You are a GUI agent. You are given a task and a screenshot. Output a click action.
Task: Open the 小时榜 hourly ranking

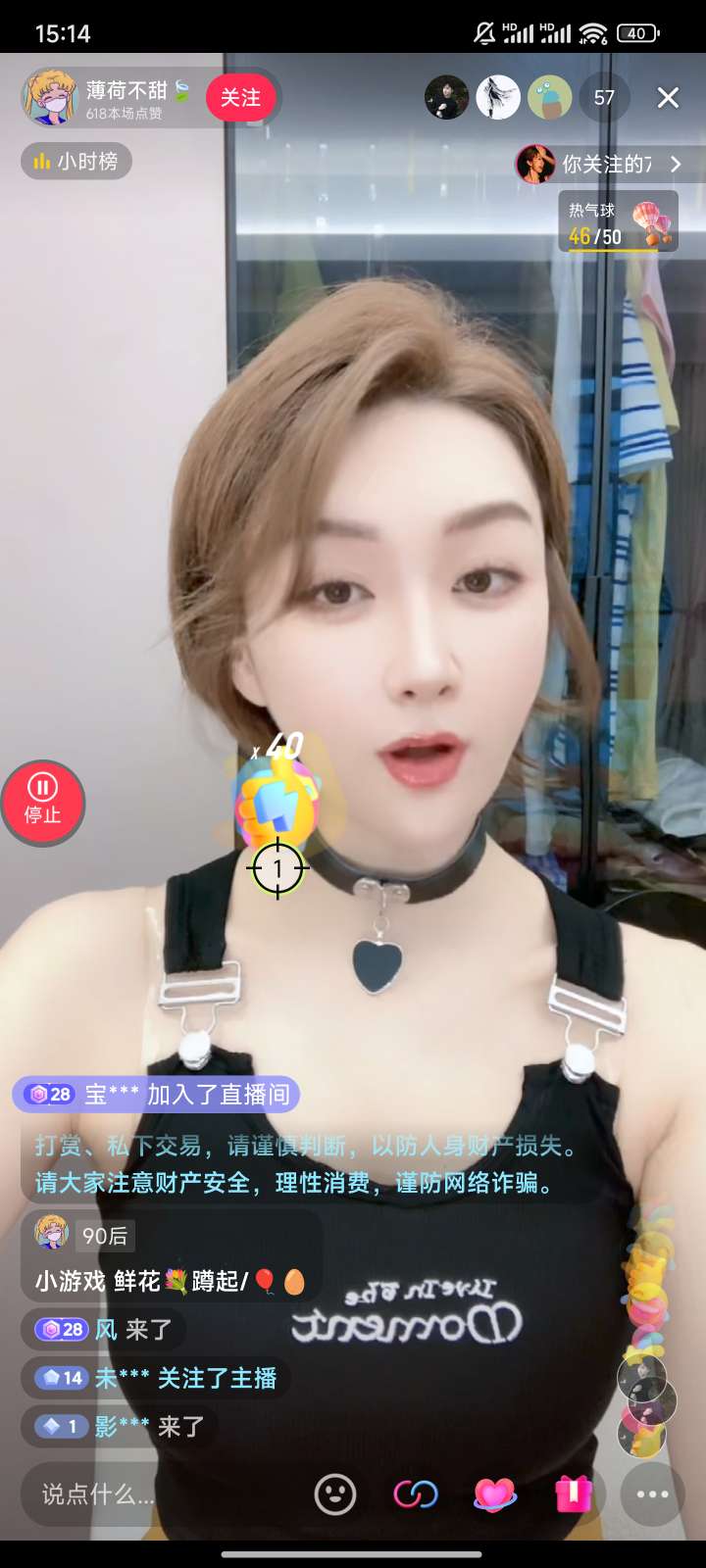tap(76, 161)
